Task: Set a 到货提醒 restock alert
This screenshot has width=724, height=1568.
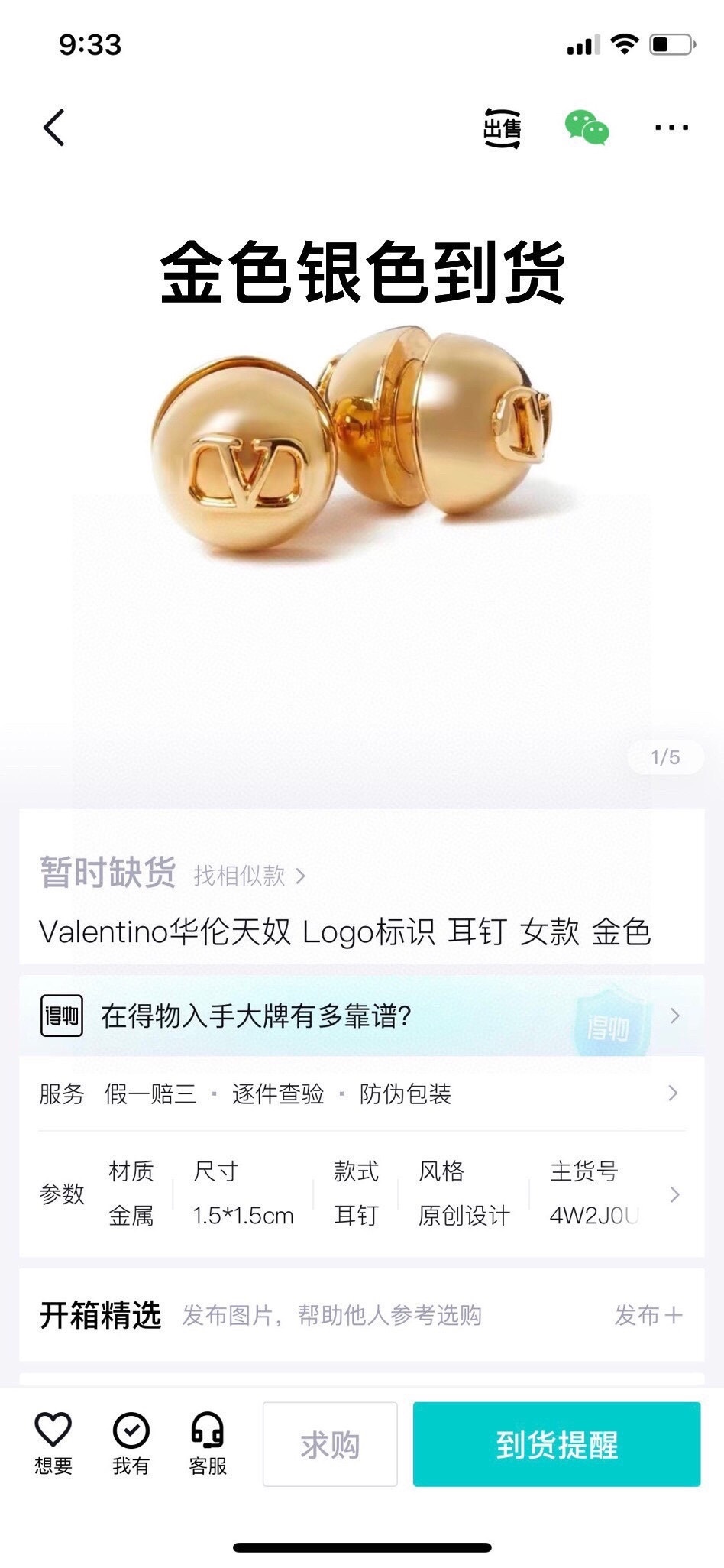Action: pos(557,1445)
